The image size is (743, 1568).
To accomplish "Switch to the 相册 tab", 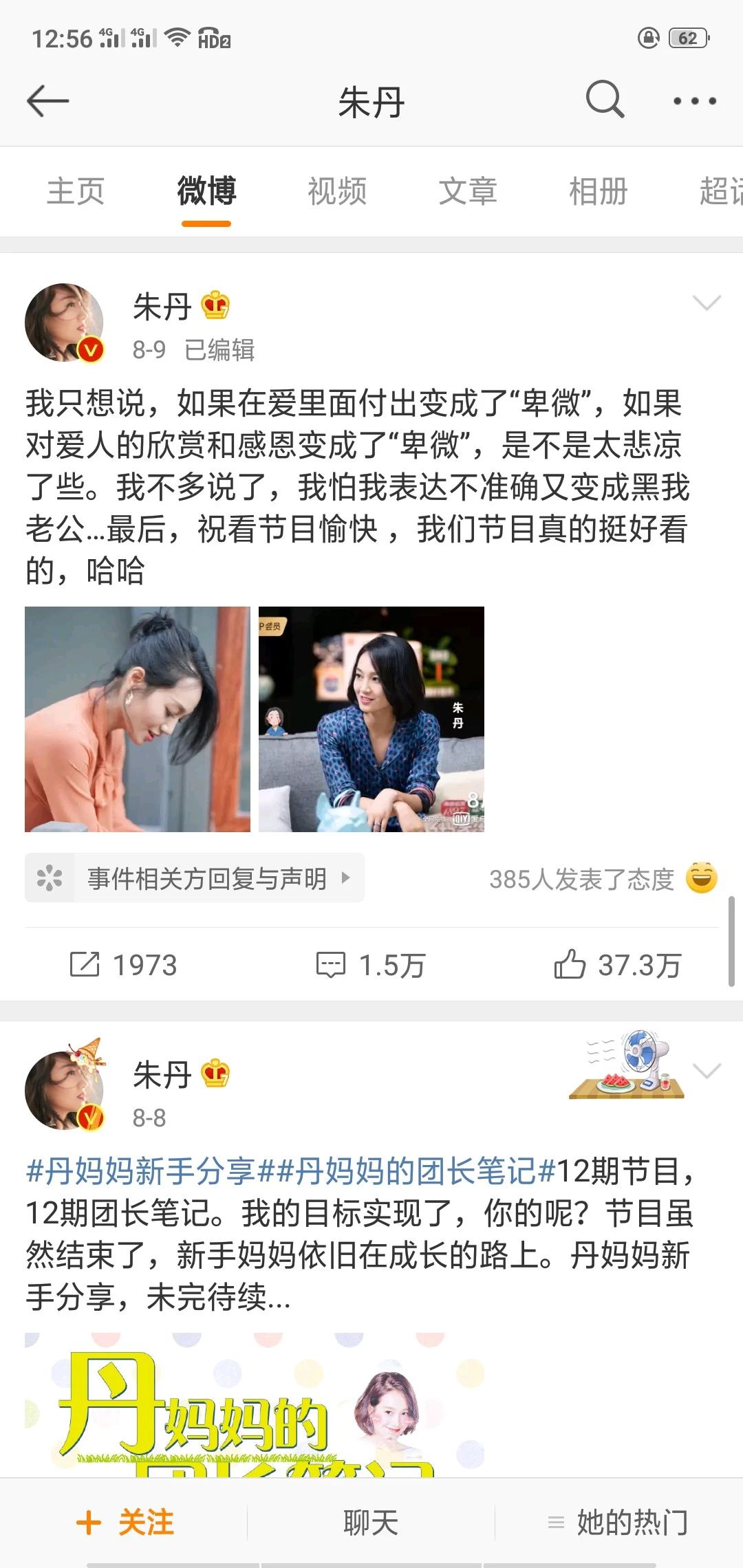I will pos(599,191).
